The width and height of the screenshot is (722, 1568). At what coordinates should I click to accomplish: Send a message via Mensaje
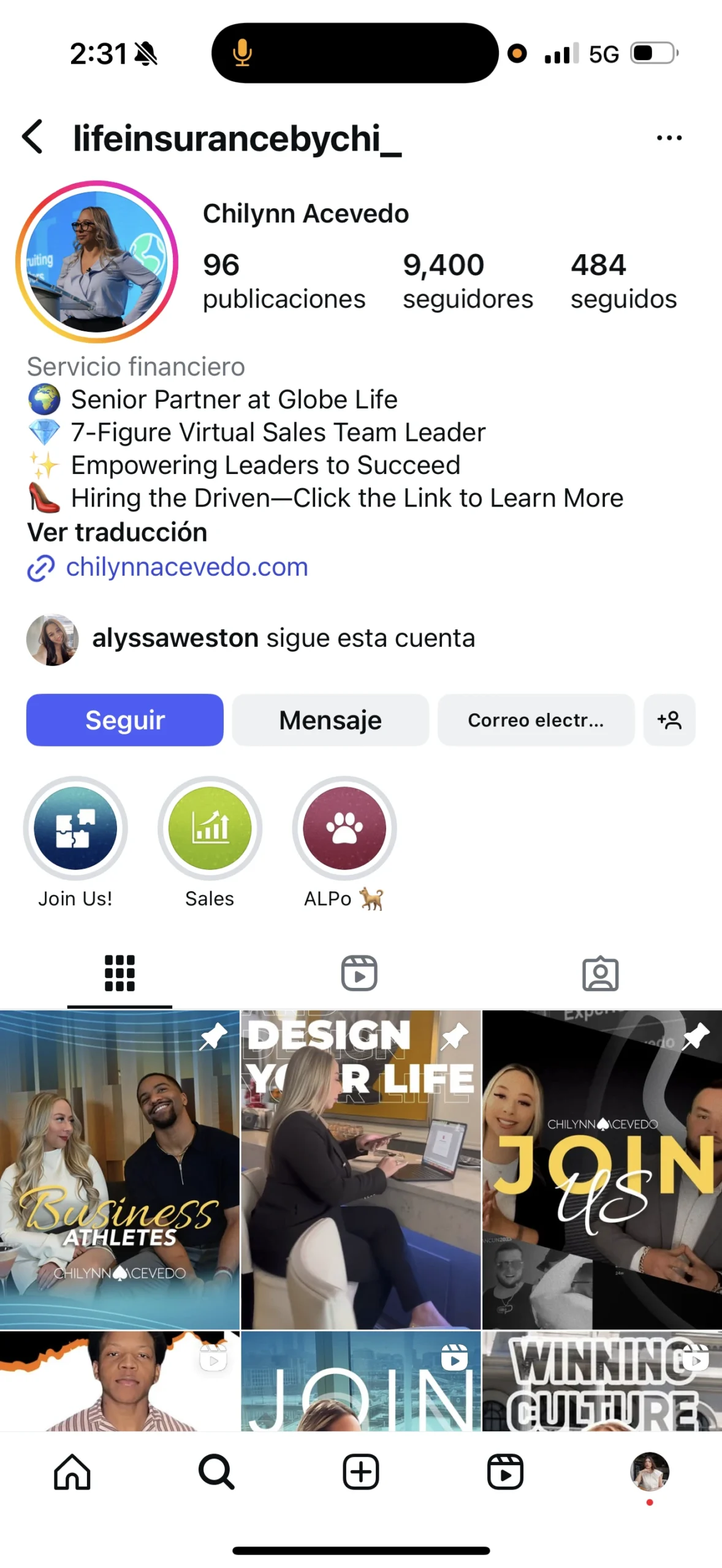330,720
